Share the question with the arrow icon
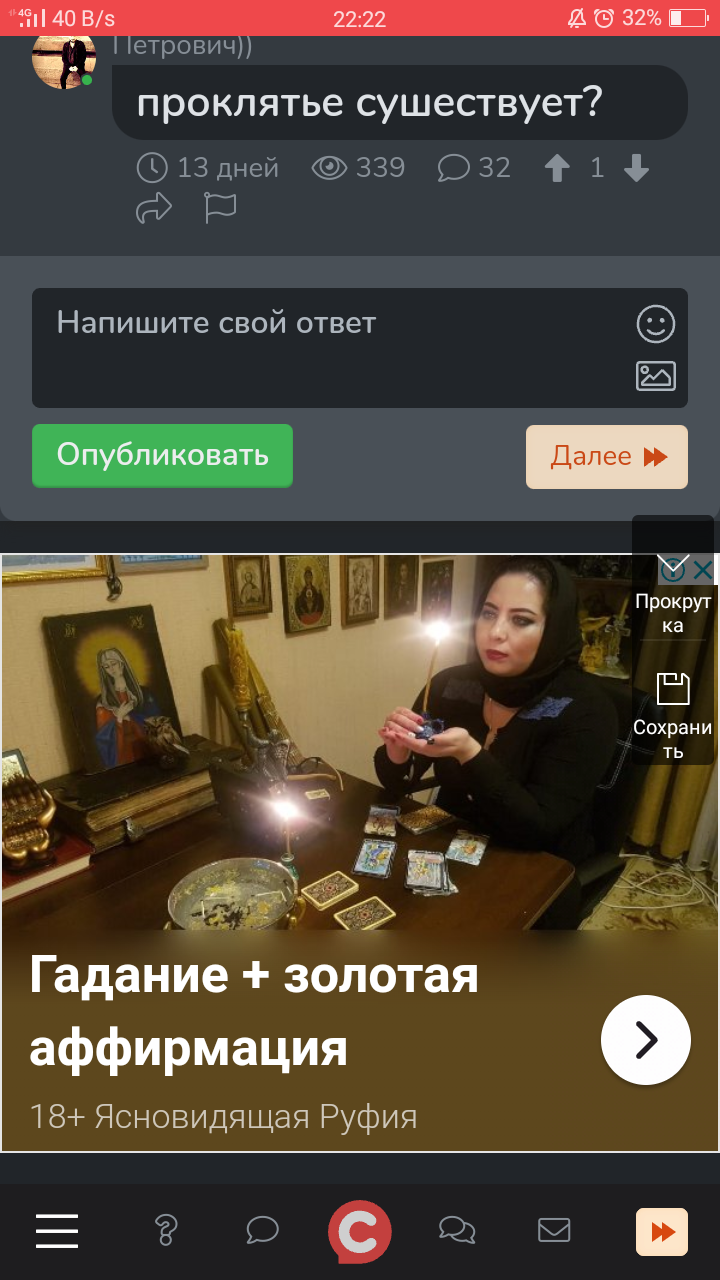Screen dimensions: 720x1280 click(x=154, y=208)
